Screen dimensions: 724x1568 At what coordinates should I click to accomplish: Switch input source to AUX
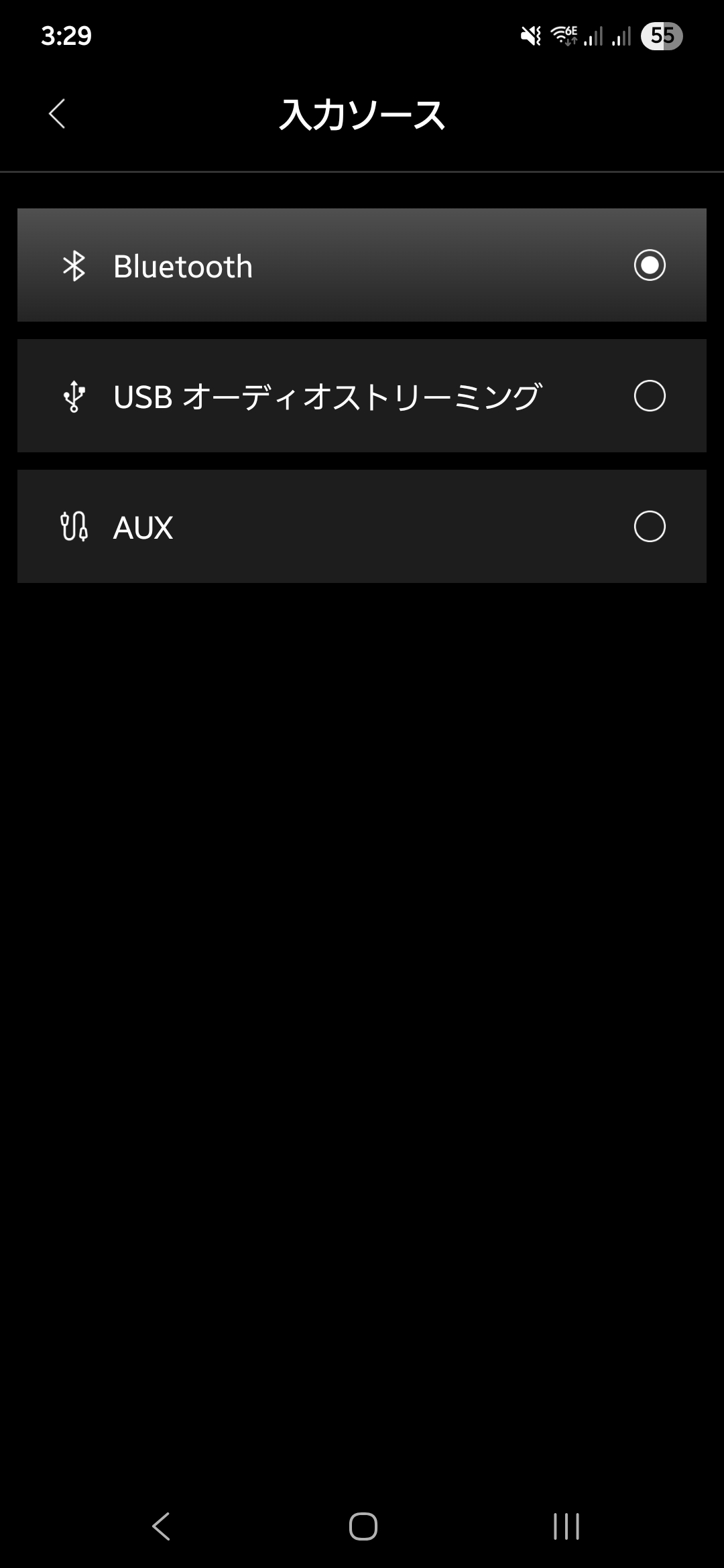tap(362, 527)
